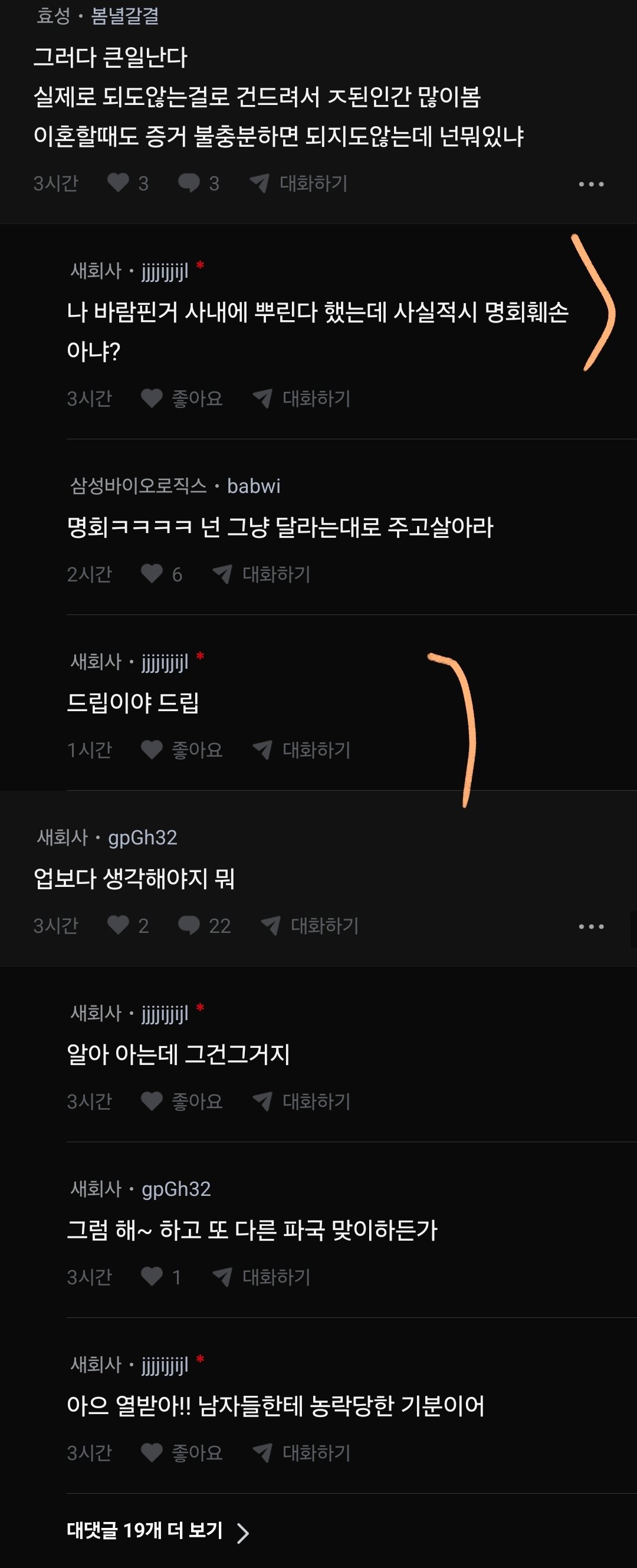Like the '아으 열받아!!' reply
The width and height of the screenshot is (637, 1568).
tap(182, 1453)
